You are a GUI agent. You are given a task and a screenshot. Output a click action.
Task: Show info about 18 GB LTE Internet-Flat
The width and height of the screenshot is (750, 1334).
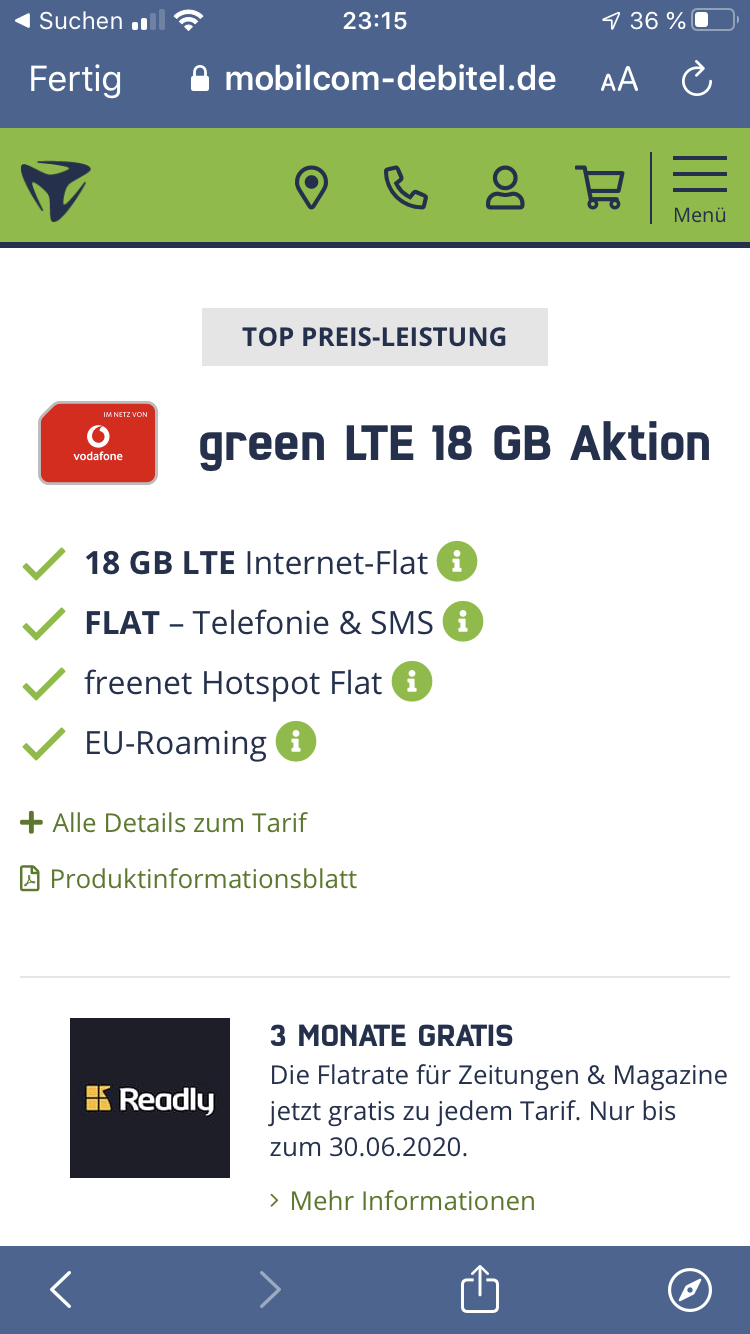click(457, 562)
